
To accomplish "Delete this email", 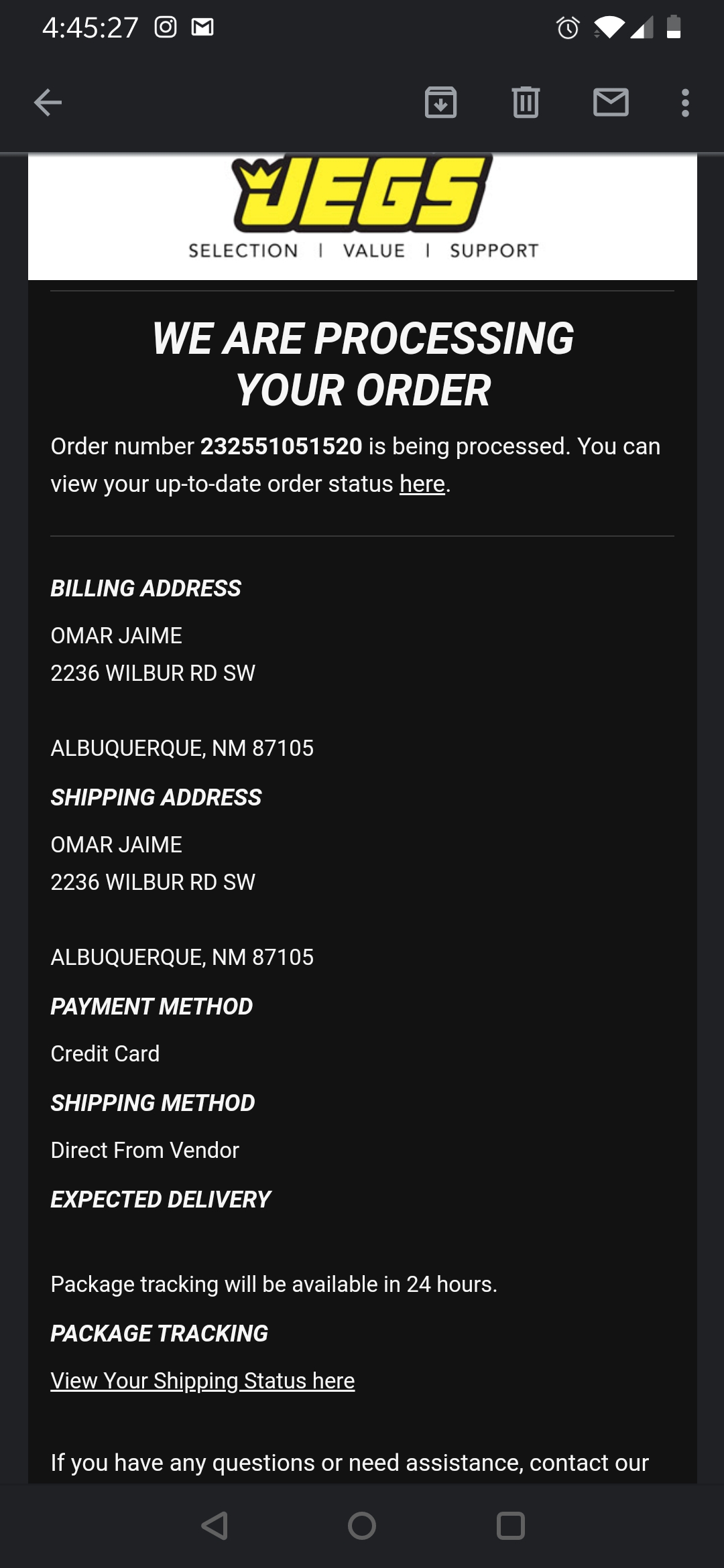I will [x=526, y=103].
